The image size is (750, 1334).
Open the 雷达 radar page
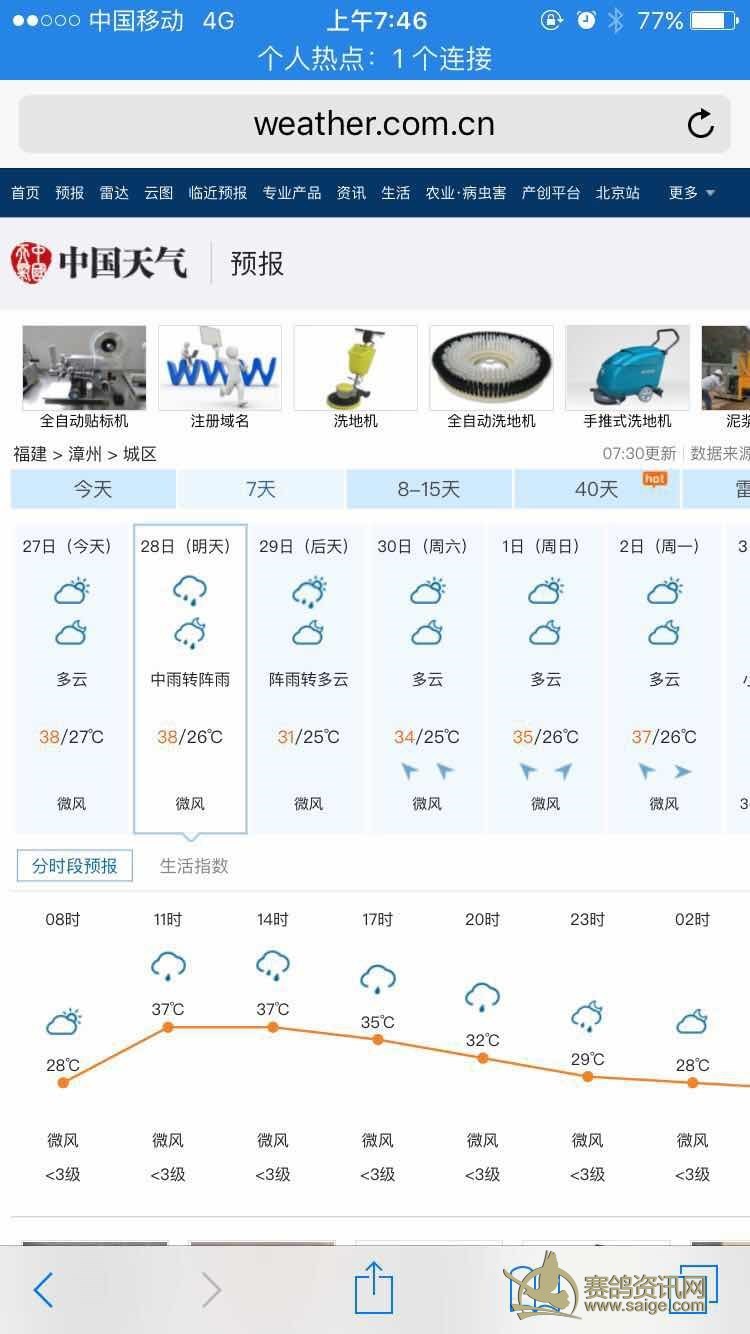[114, 193]
